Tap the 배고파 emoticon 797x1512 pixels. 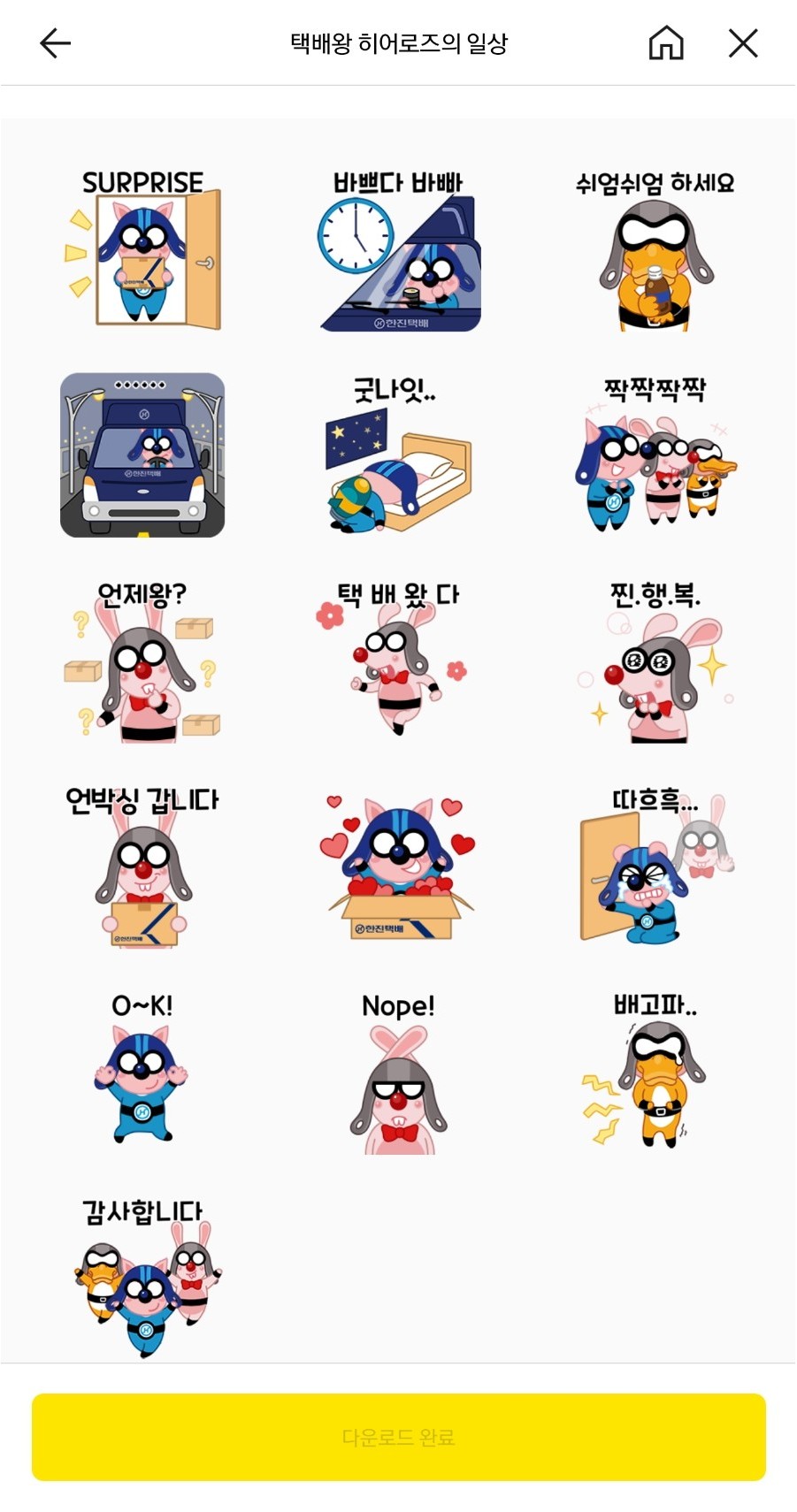[655, 1073]
